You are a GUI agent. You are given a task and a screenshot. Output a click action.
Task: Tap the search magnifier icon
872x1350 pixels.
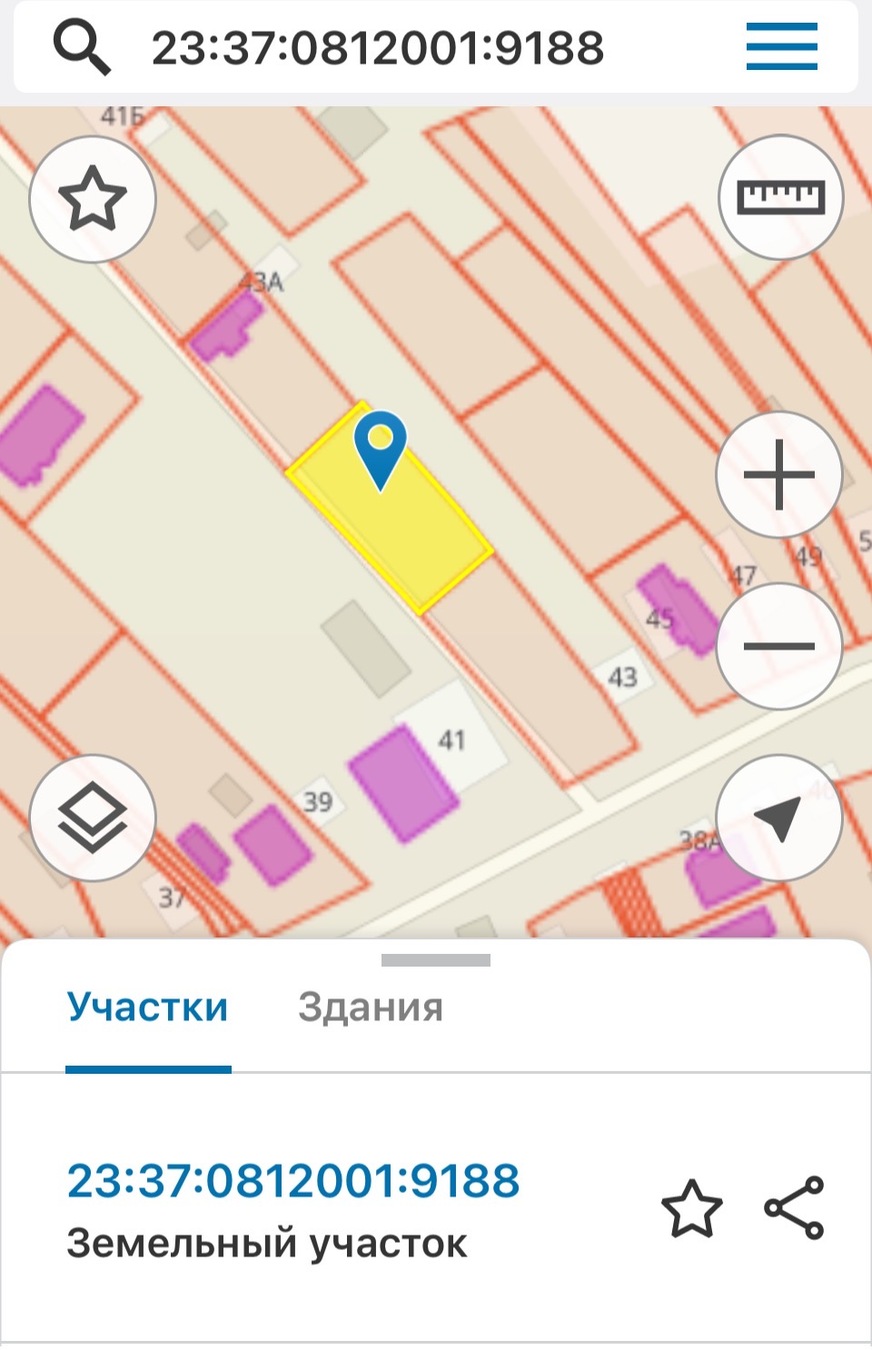coord(81,46)
